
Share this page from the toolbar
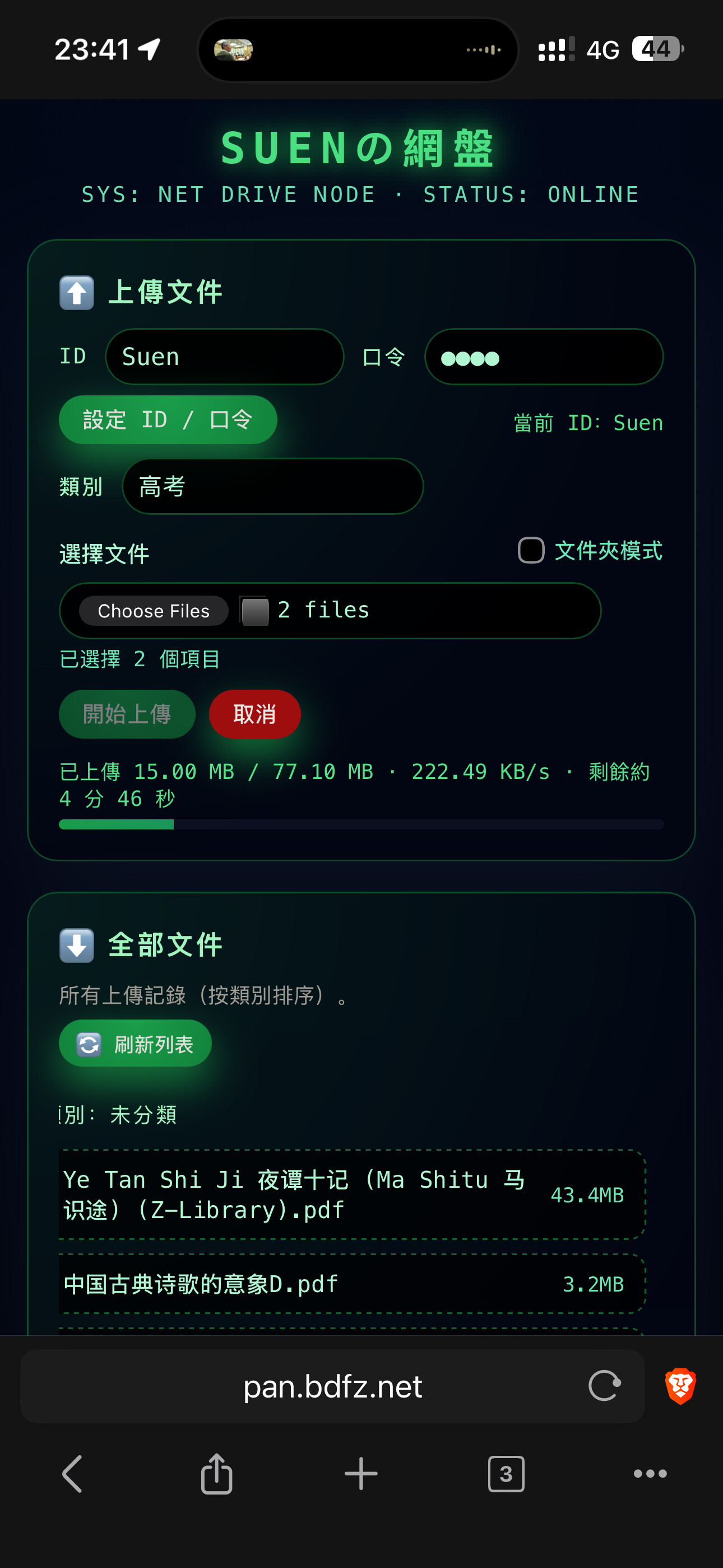coord(217,1474)
